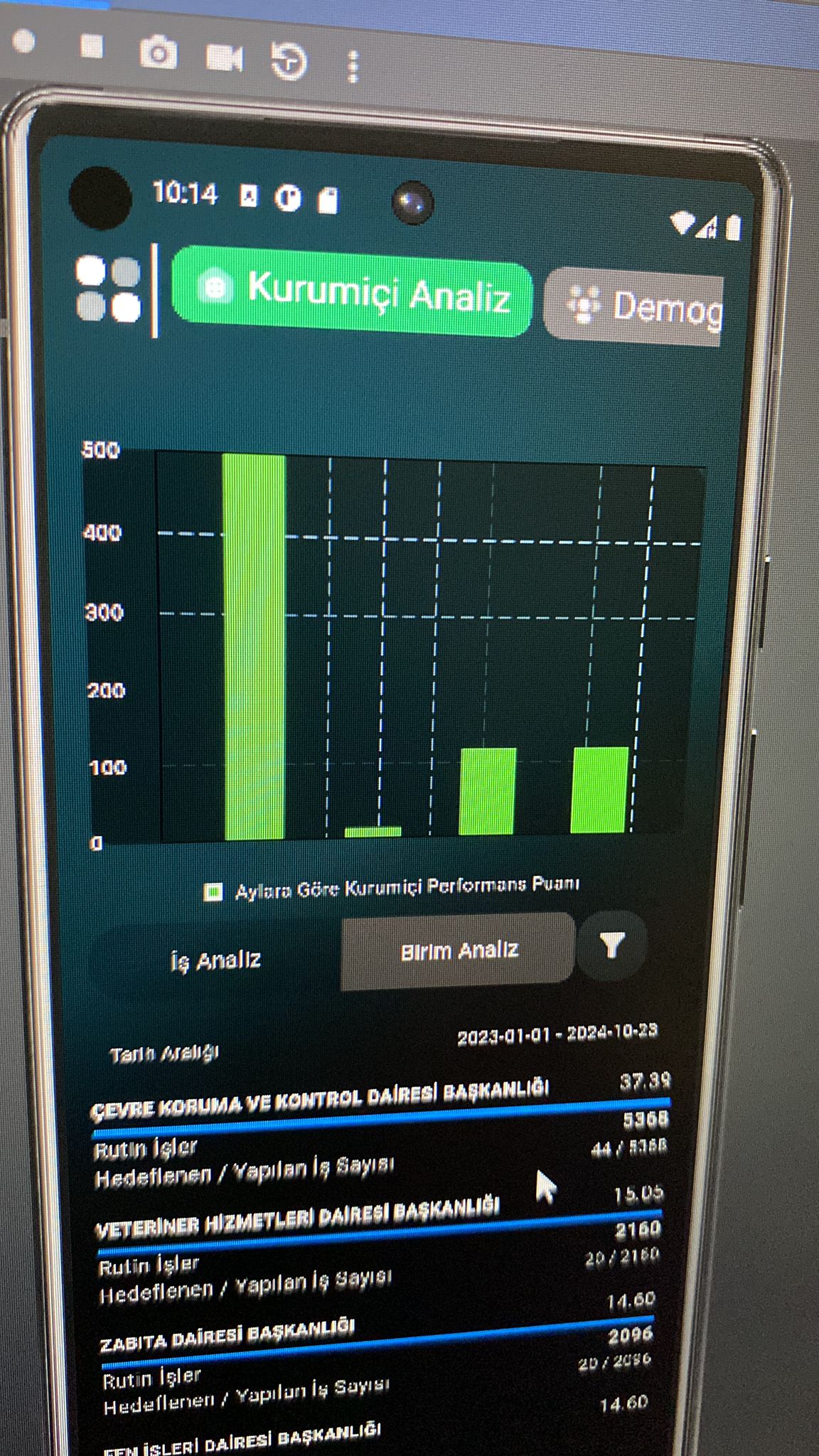Switch to İş Analiz view
The image size is (819, 1456).
tap(215, 960)
